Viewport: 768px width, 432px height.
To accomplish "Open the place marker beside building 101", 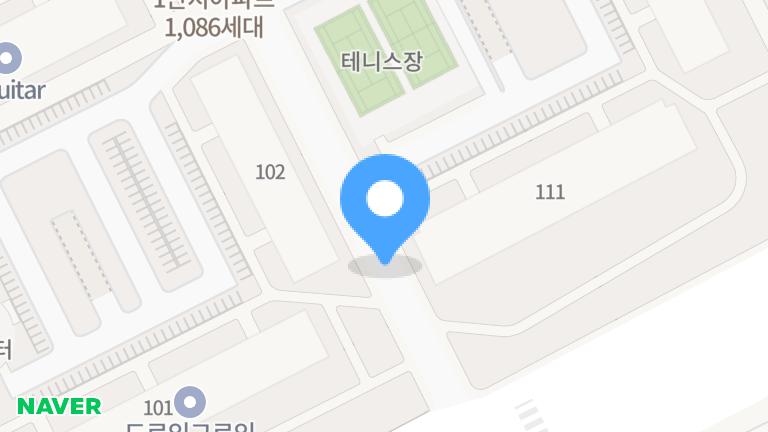I will [190, 402].
